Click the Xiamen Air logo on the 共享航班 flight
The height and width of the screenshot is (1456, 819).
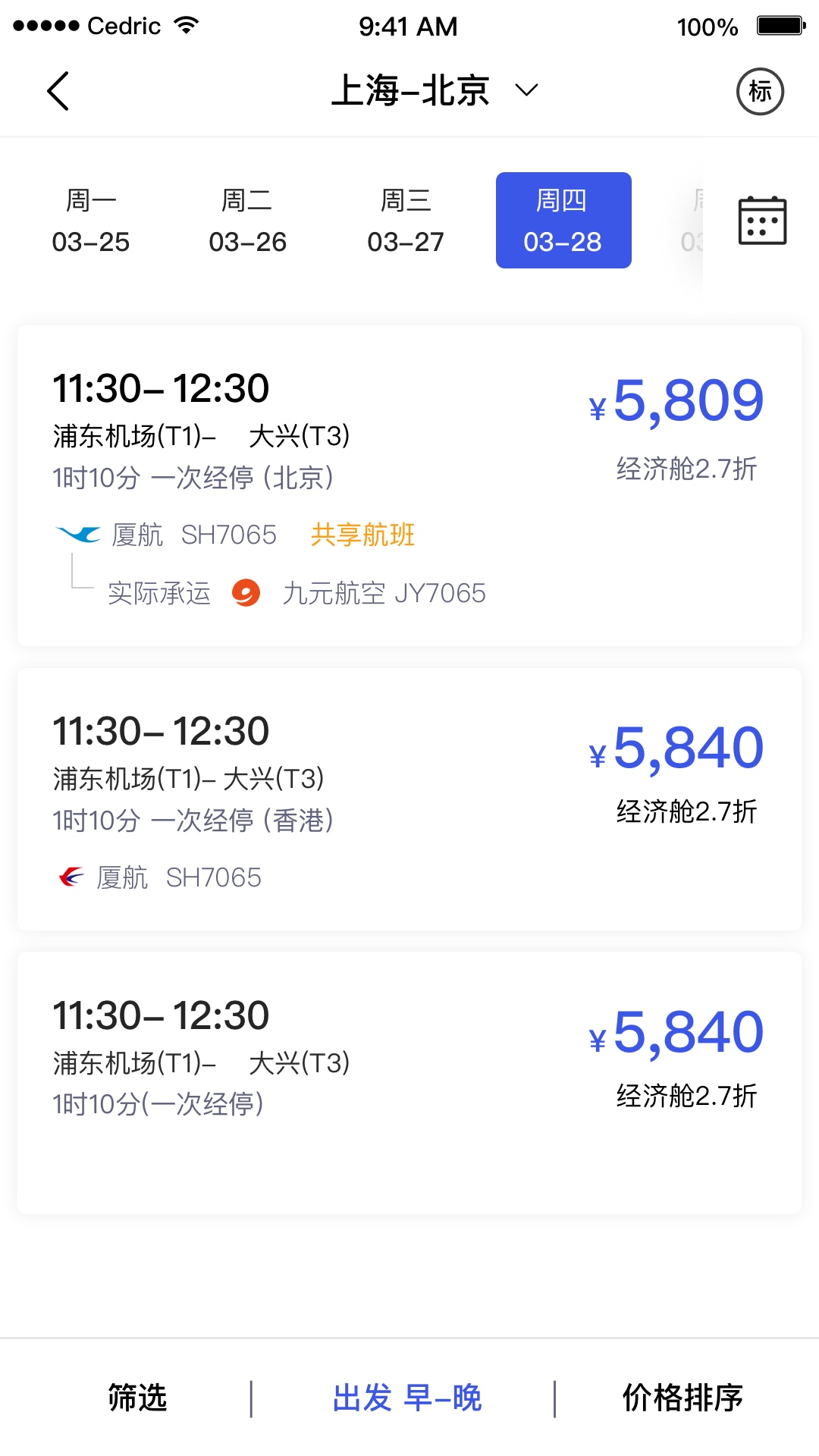(x=79, y=533)
